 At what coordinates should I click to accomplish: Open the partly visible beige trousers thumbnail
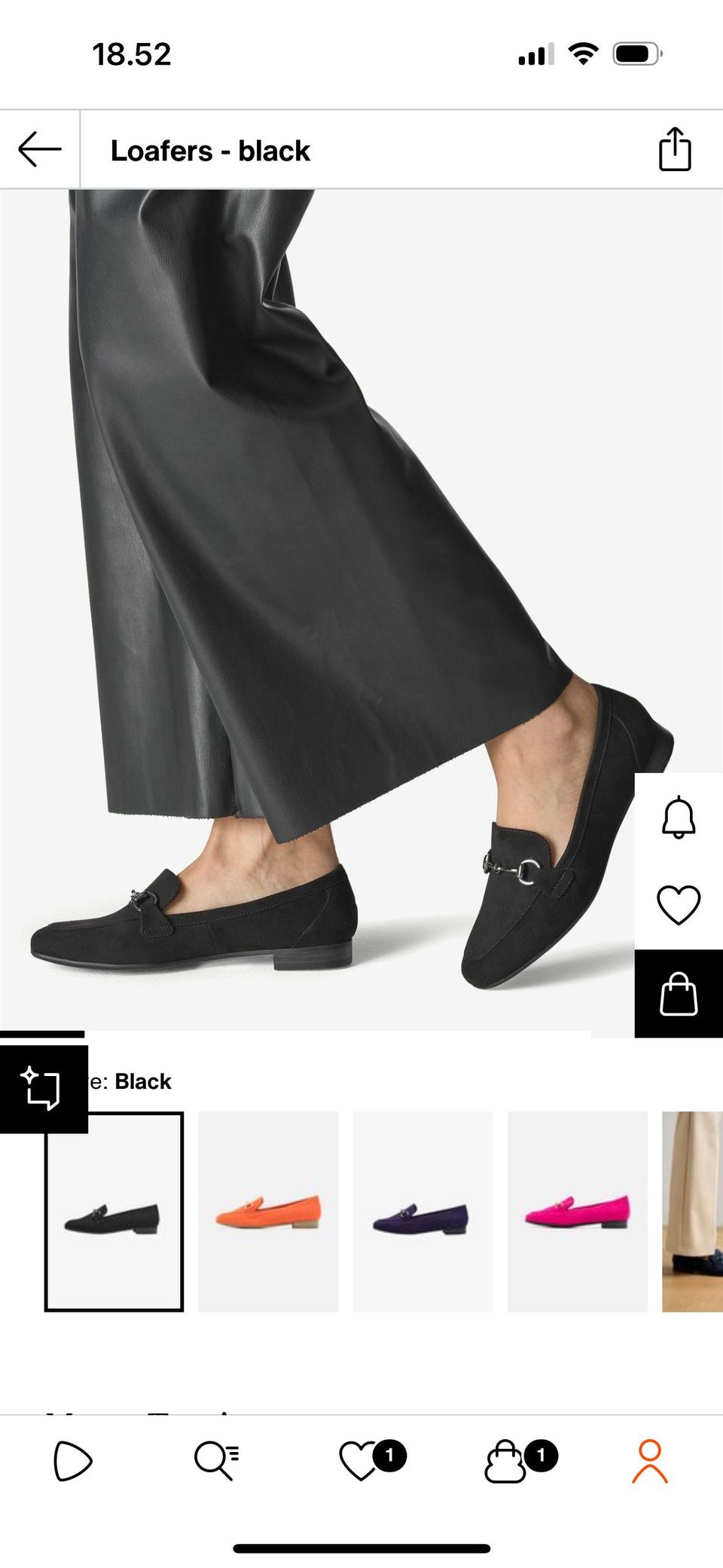pos(693,1212)
